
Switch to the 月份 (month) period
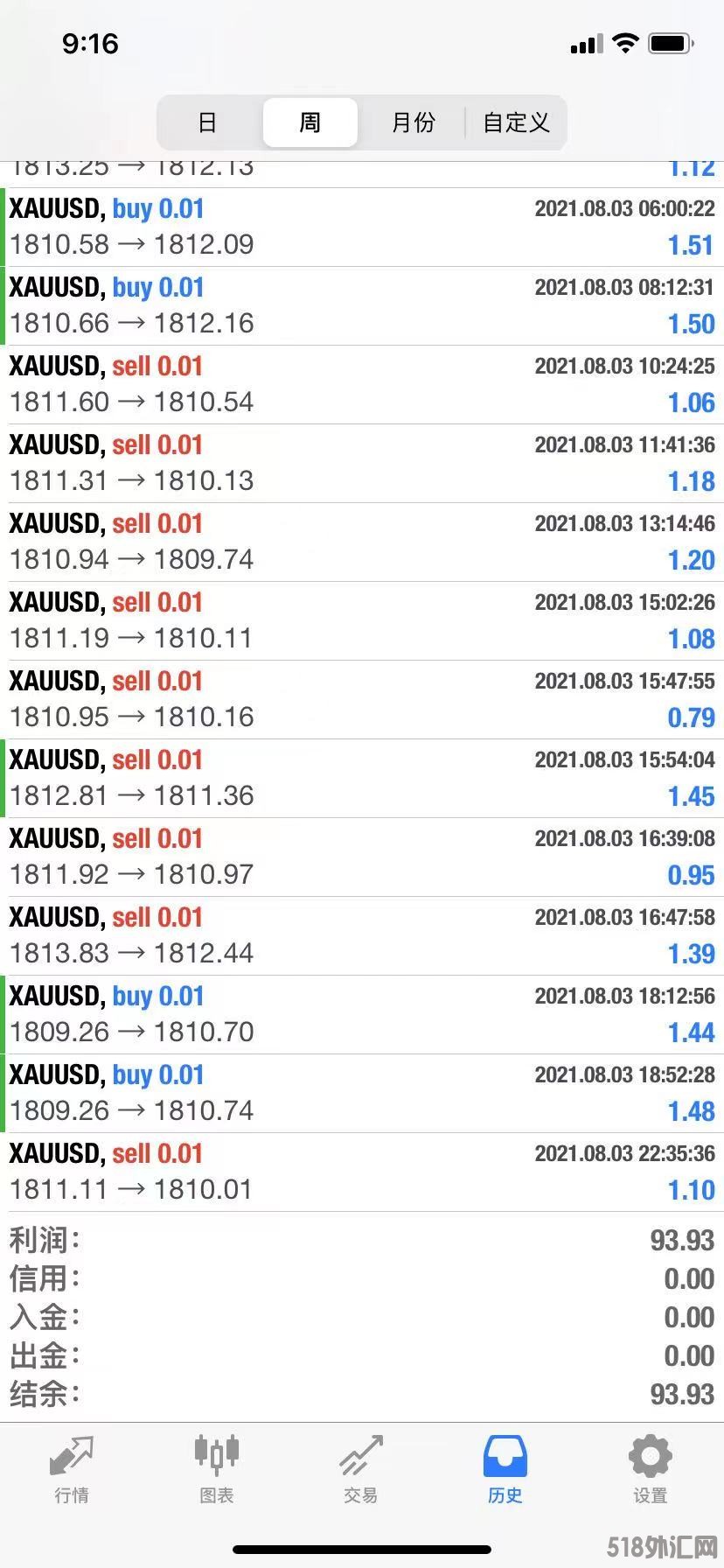(413, 122)
